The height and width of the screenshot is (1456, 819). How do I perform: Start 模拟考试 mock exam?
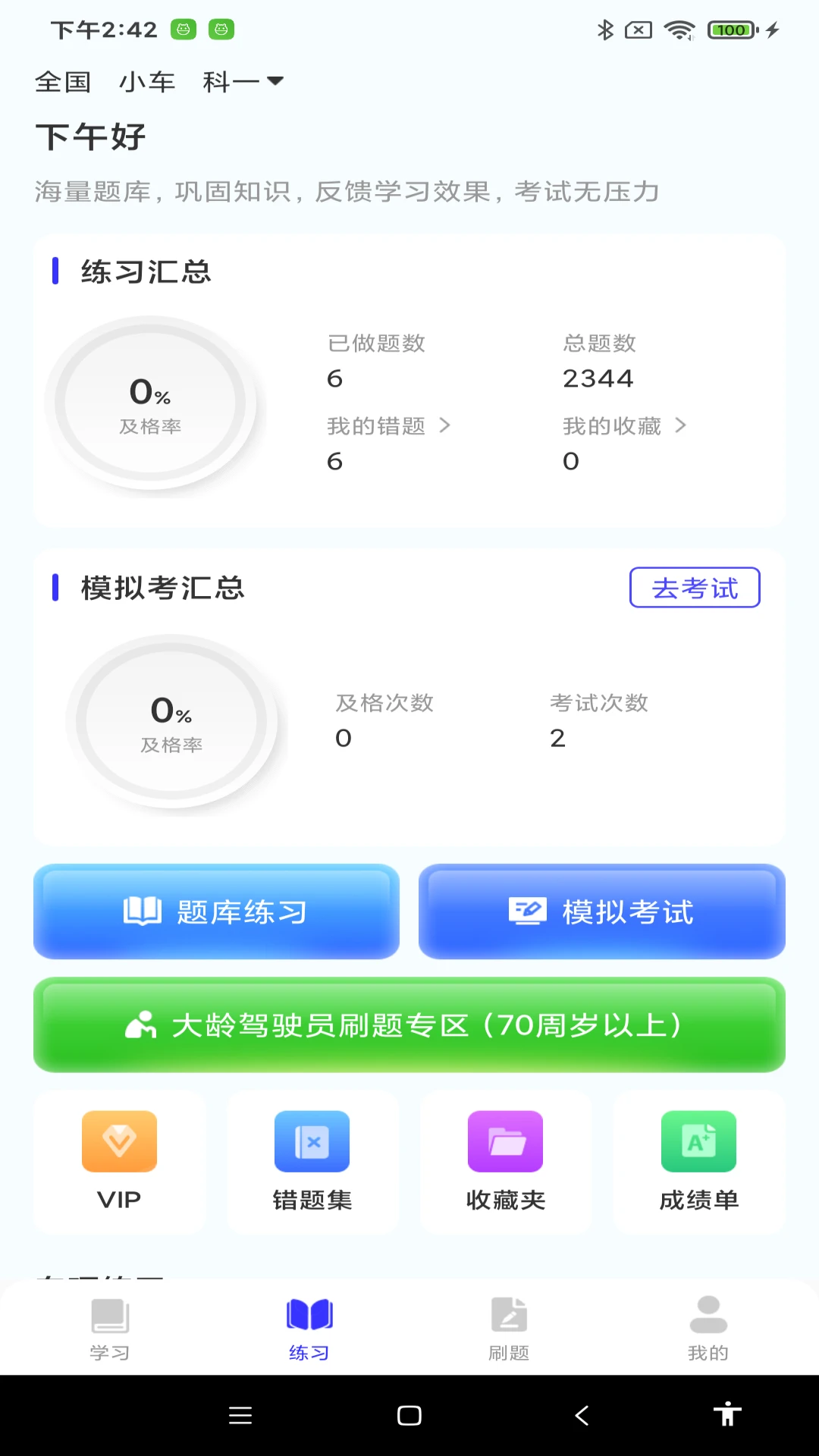(600, 912)
